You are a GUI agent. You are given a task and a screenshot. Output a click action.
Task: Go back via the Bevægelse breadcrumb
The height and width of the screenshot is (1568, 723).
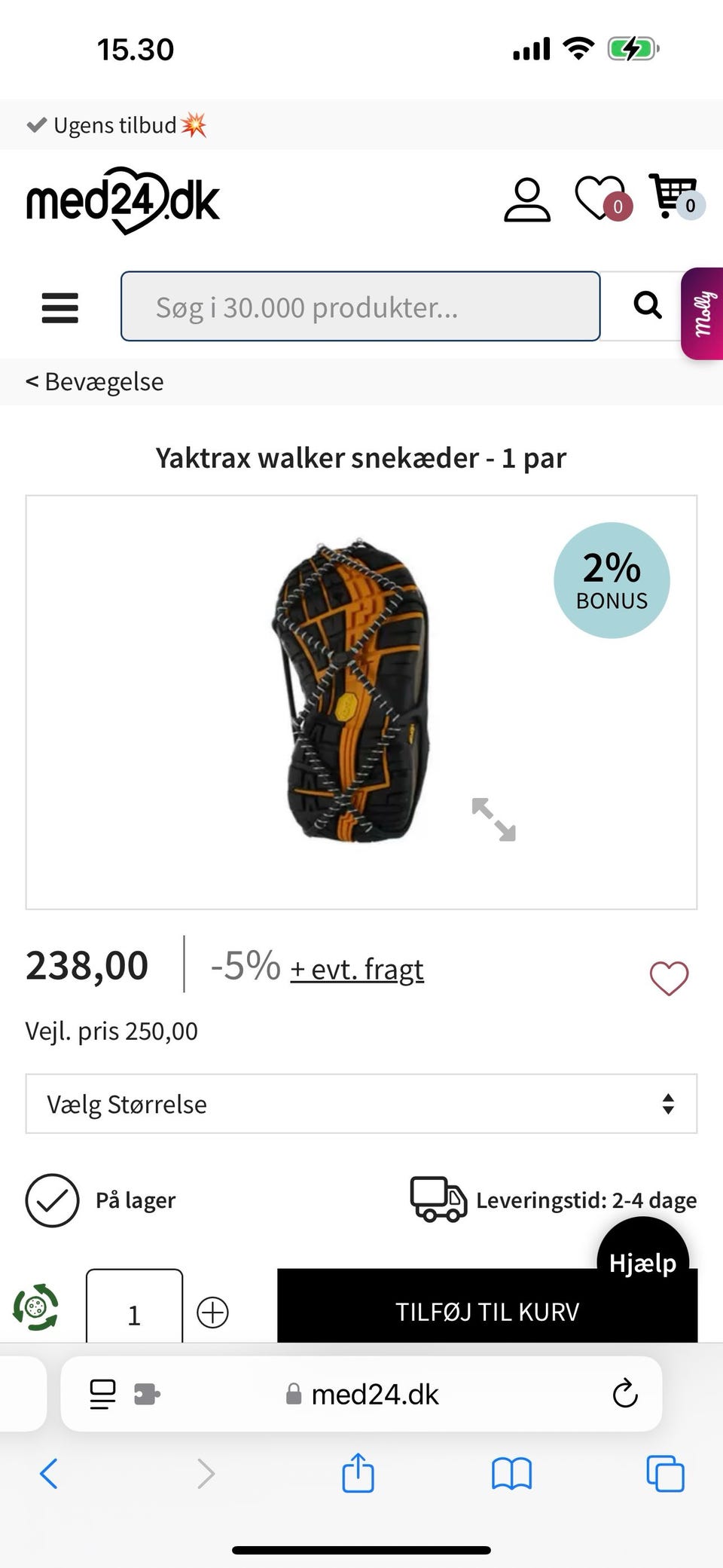click(95, 381)
